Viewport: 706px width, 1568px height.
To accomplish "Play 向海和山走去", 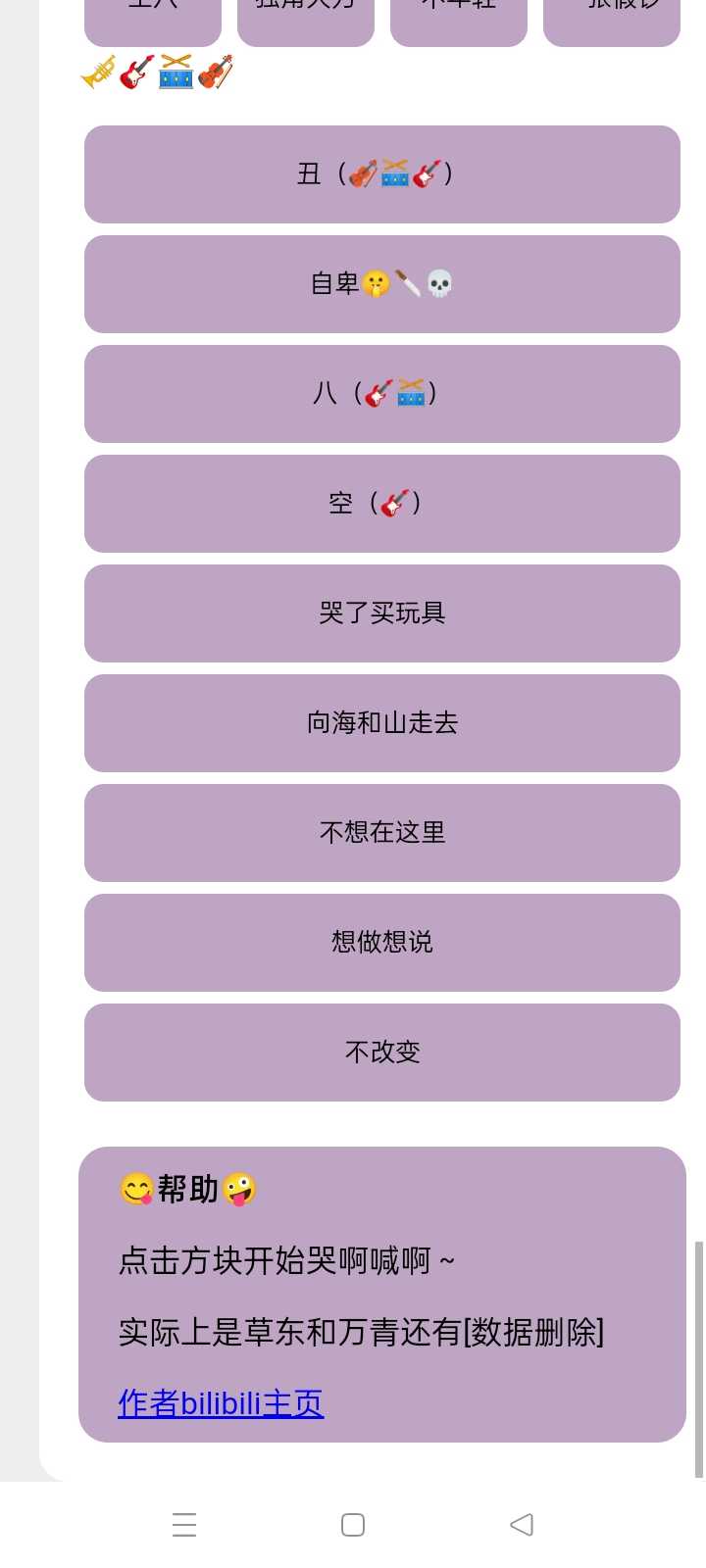I will tap(382, 723).
